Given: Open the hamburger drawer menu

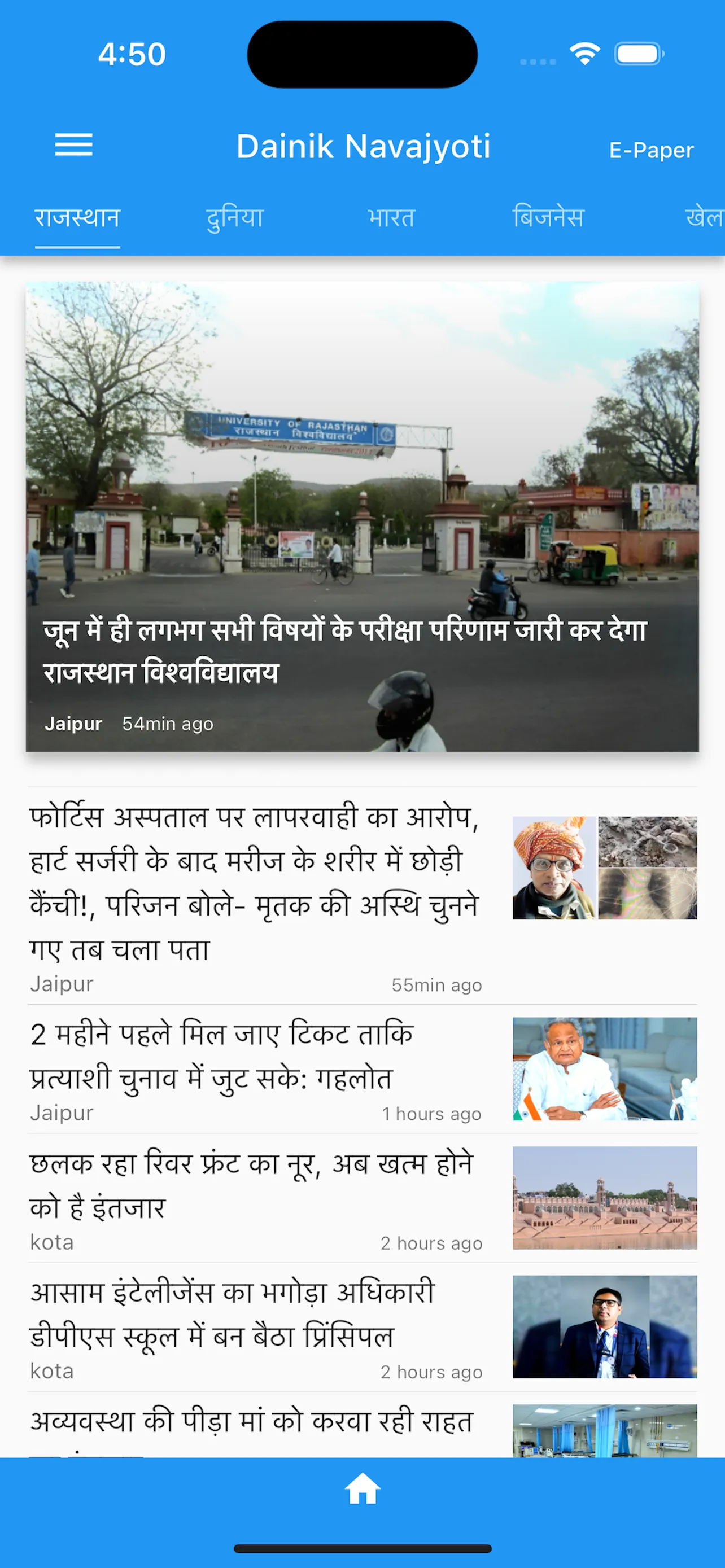Looking at the screenshot, I should pos(73,145).
